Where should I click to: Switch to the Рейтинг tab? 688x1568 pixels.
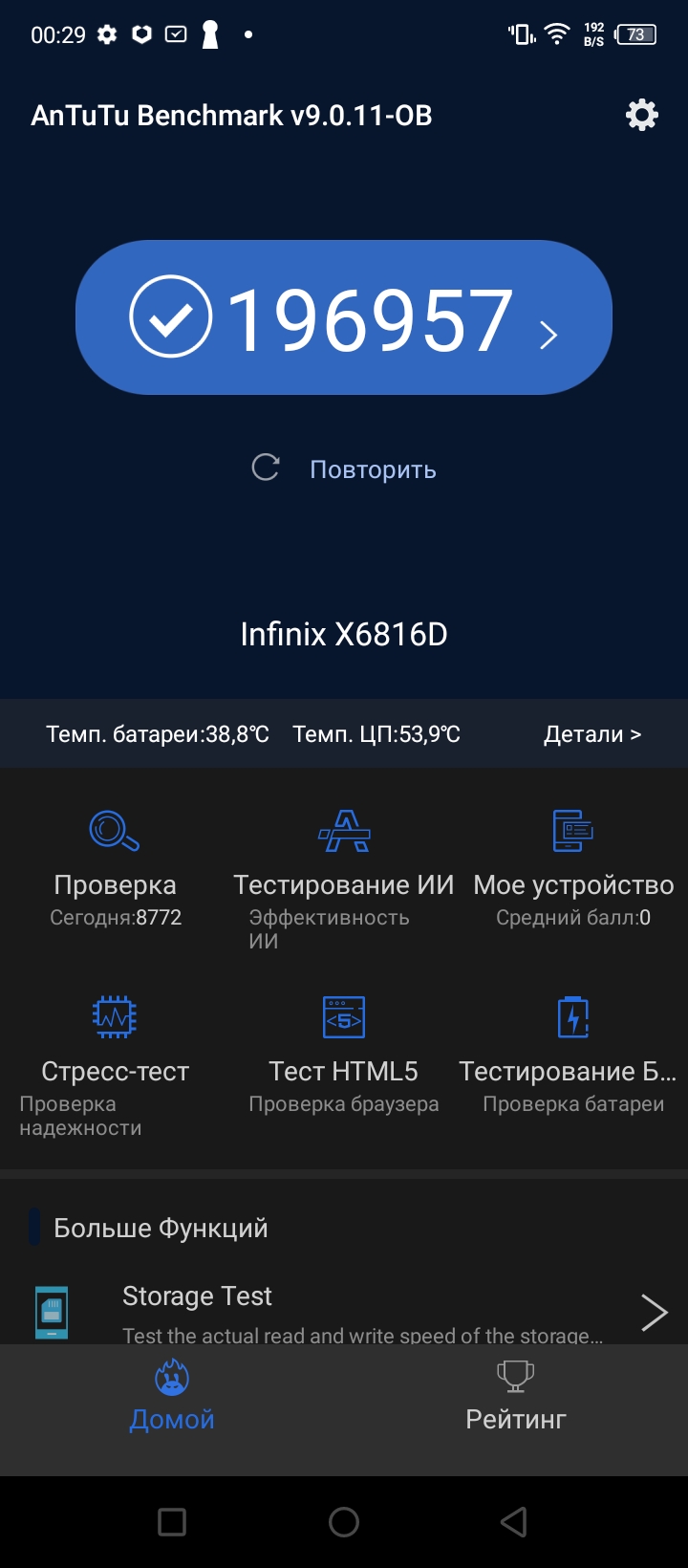point(516,1396)
